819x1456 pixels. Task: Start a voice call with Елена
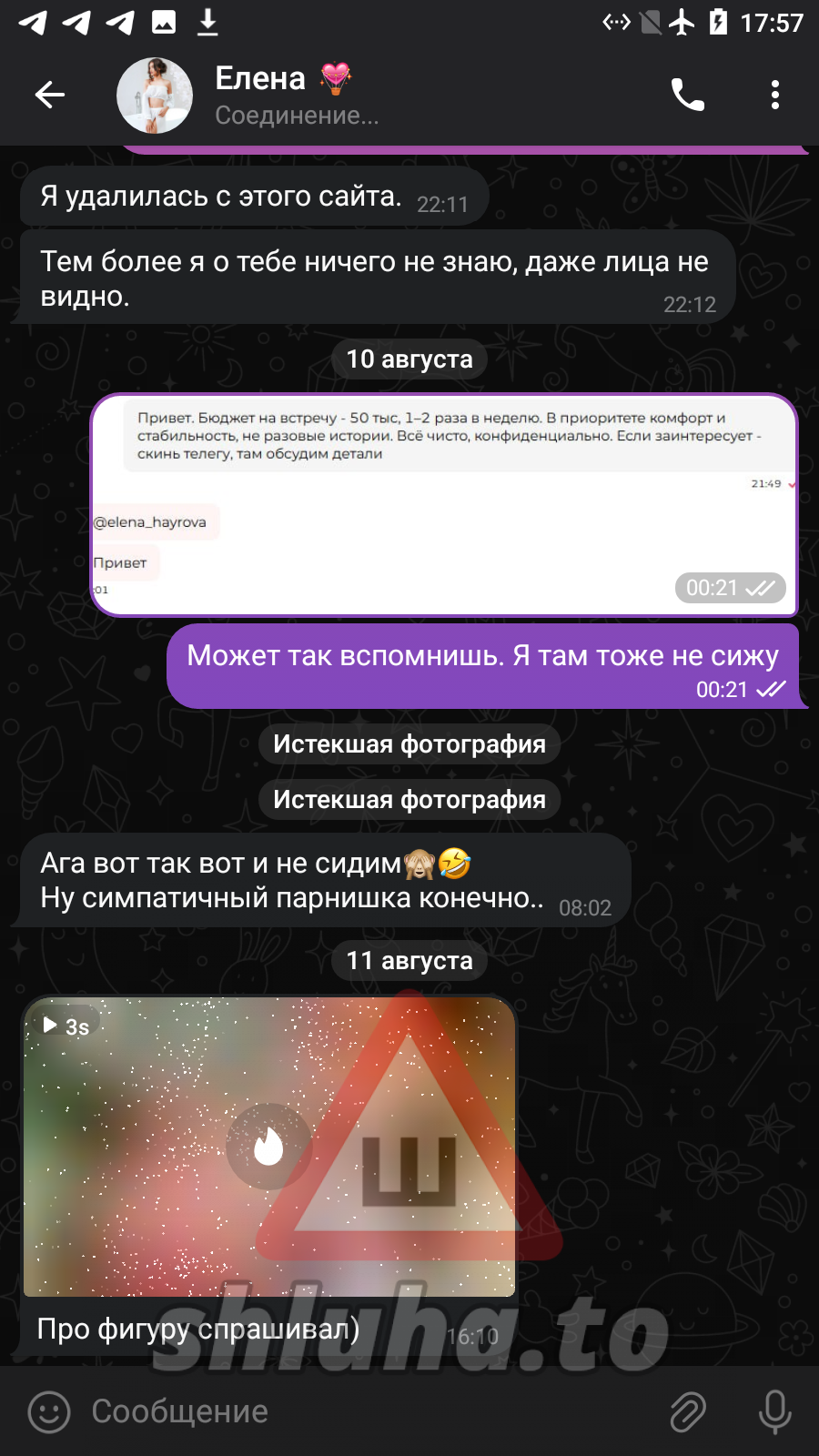(687, 95)
